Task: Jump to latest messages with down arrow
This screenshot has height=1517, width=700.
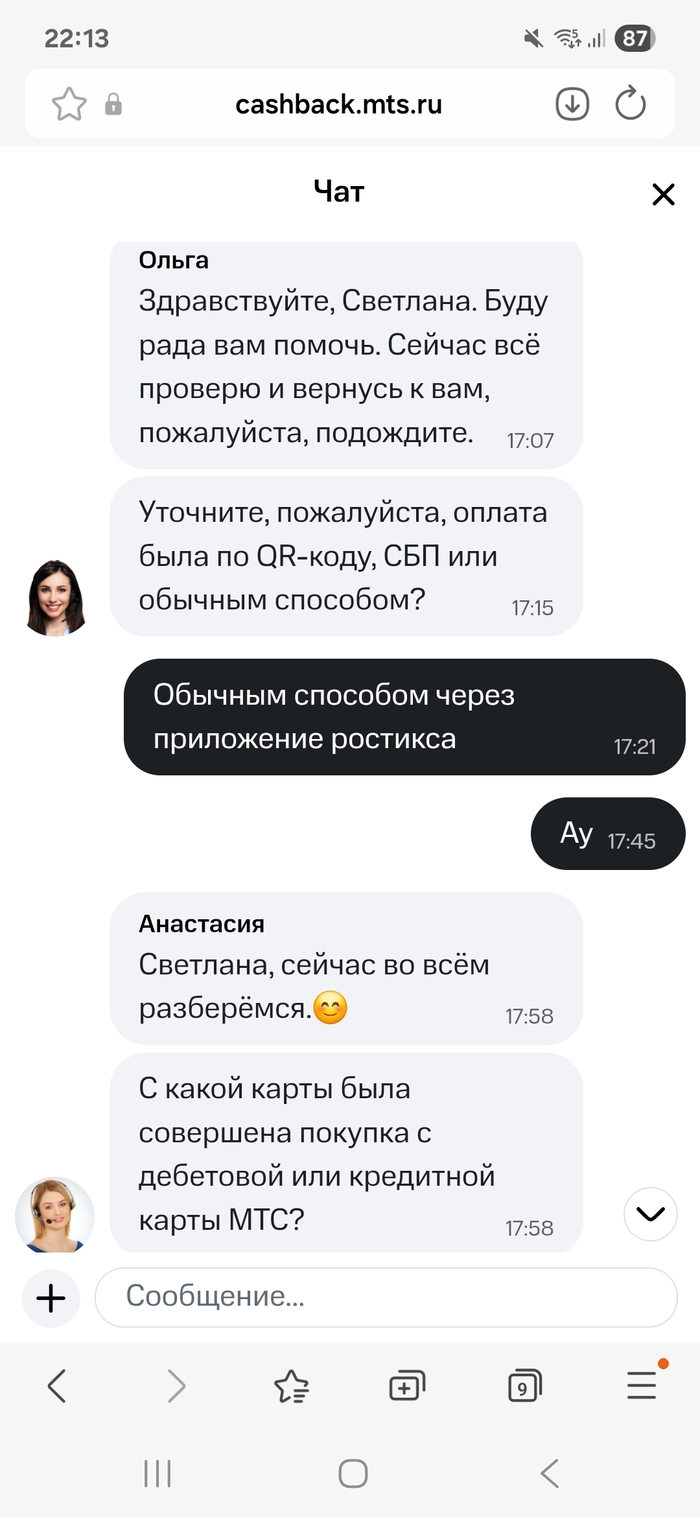Action: pyautogui.click(x=650, y=1214)
